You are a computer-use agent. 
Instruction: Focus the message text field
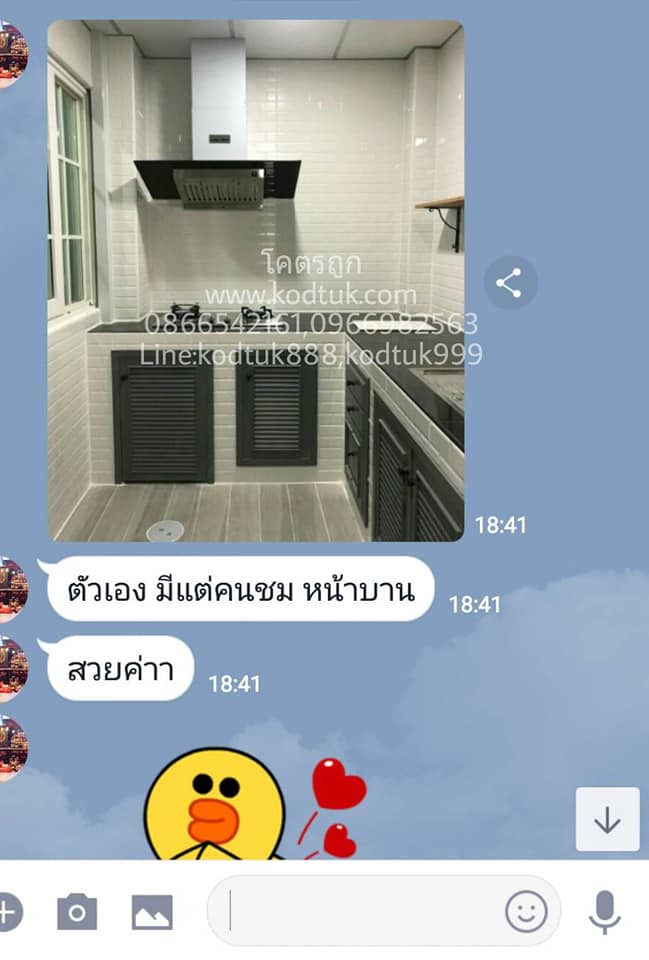pos(360,911)
